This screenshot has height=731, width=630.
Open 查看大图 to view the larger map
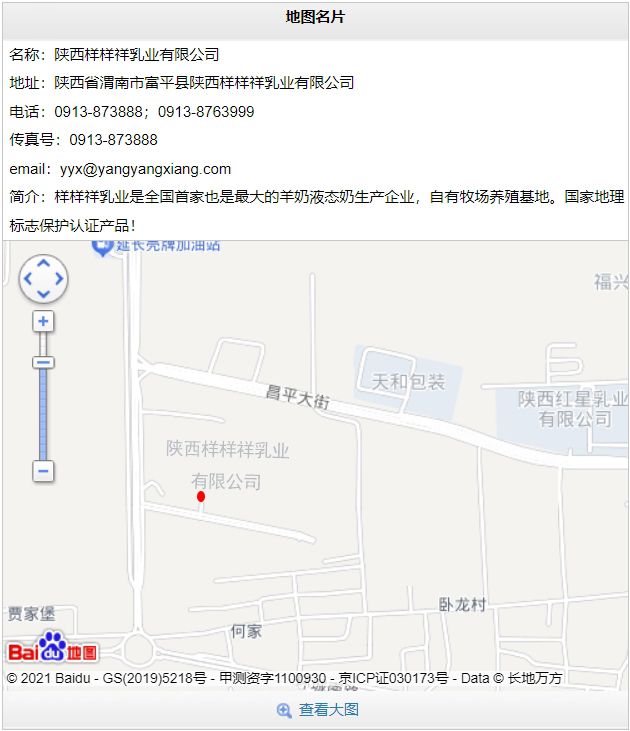point(318,710)
